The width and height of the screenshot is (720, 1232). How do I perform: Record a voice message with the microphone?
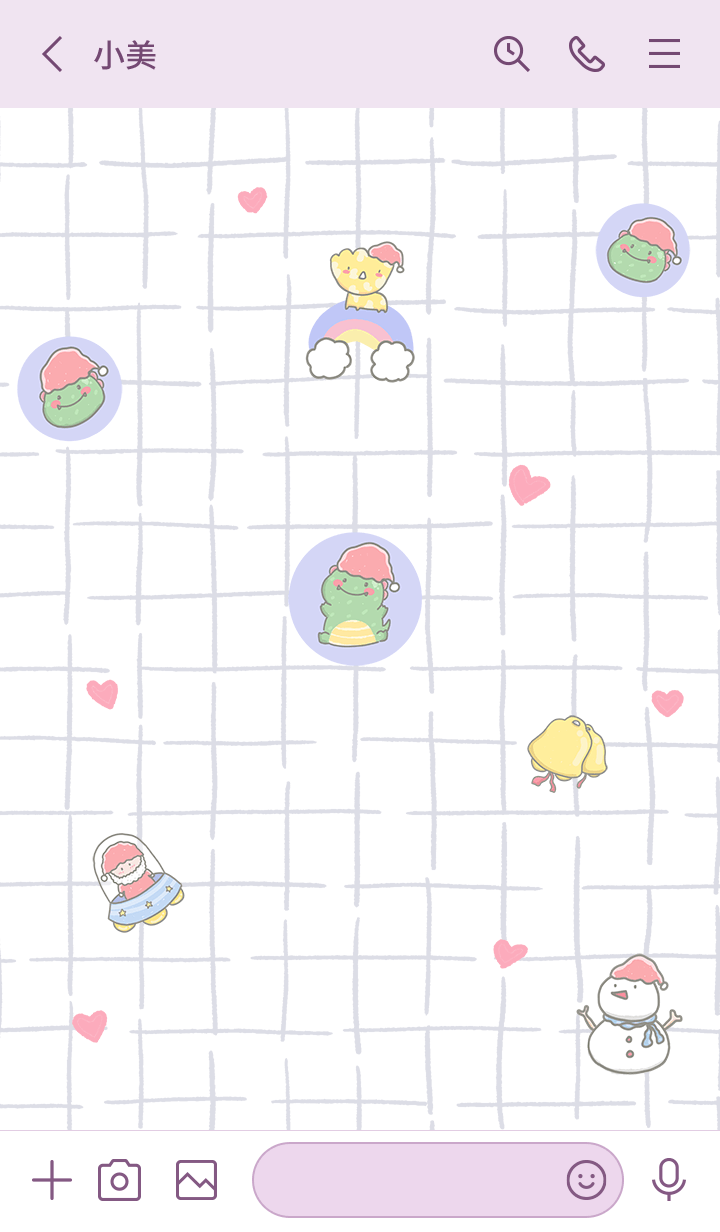tap(668, 1180)
